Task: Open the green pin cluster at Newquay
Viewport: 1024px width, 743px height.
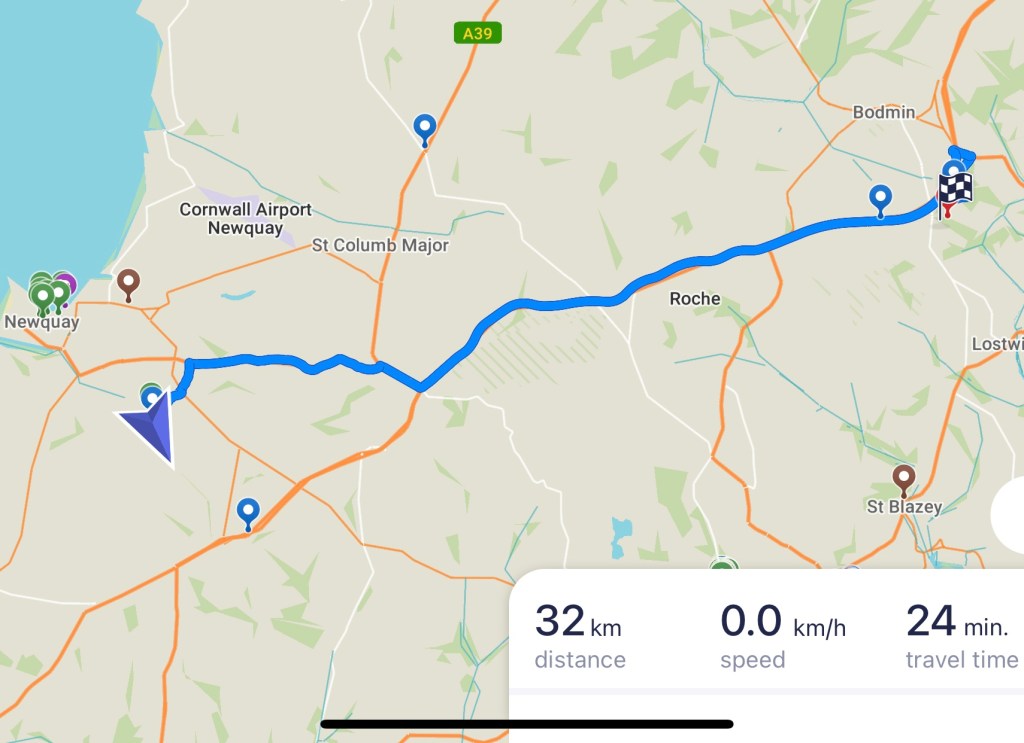Action: pyautogui.click(x=44, y=294)
